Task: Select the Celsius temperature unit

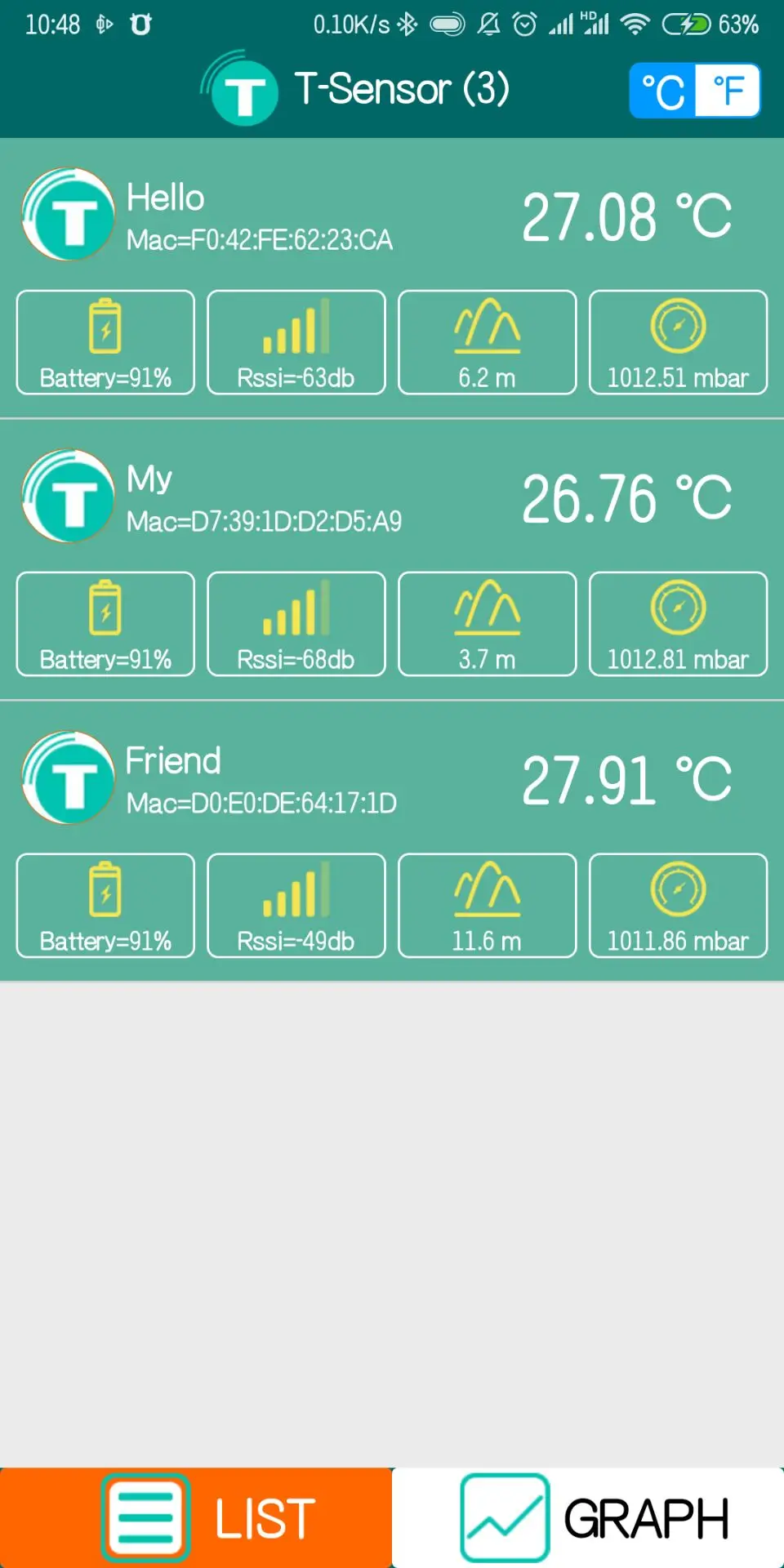Action: click(663, 91)
